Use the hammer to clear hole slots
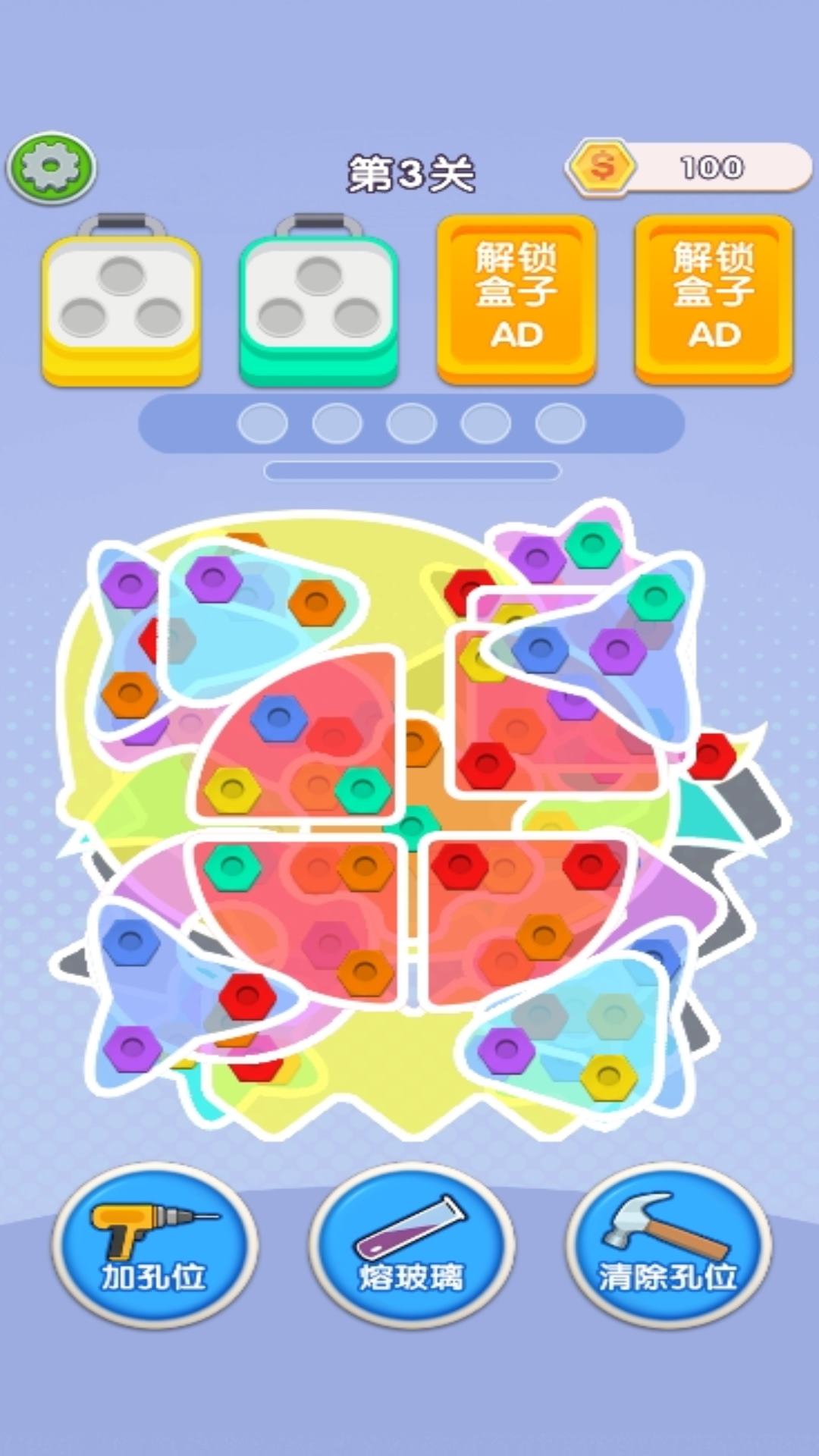Screen dimensions: 819x1456 click(668, 1245)
